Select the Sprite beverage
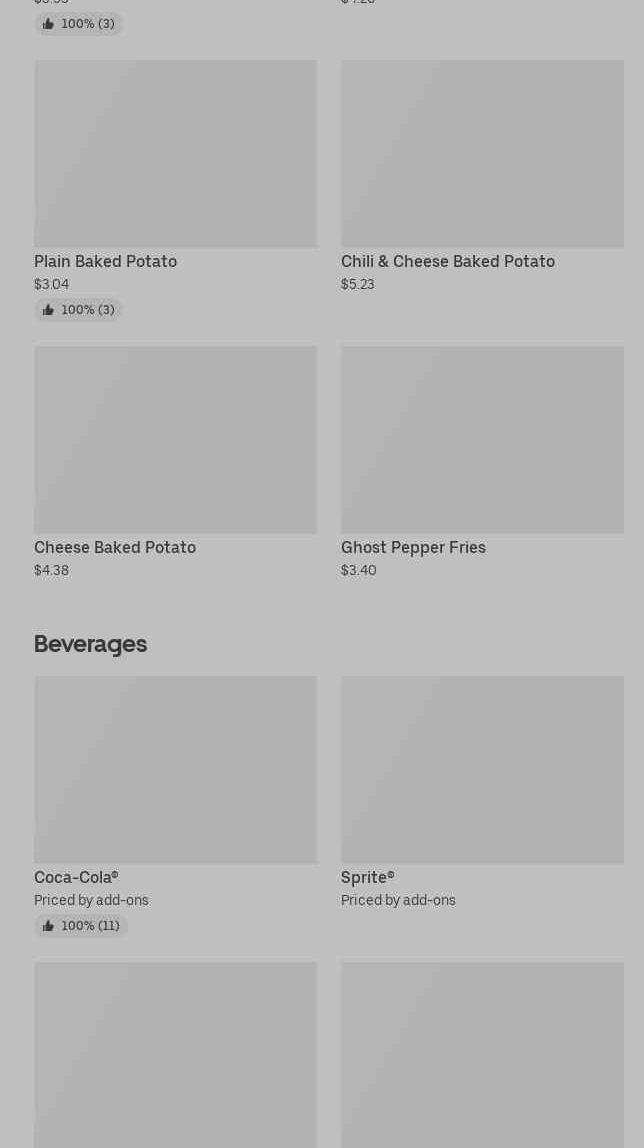This screenshot has height=1148, width=644. [x=482, y=793]
